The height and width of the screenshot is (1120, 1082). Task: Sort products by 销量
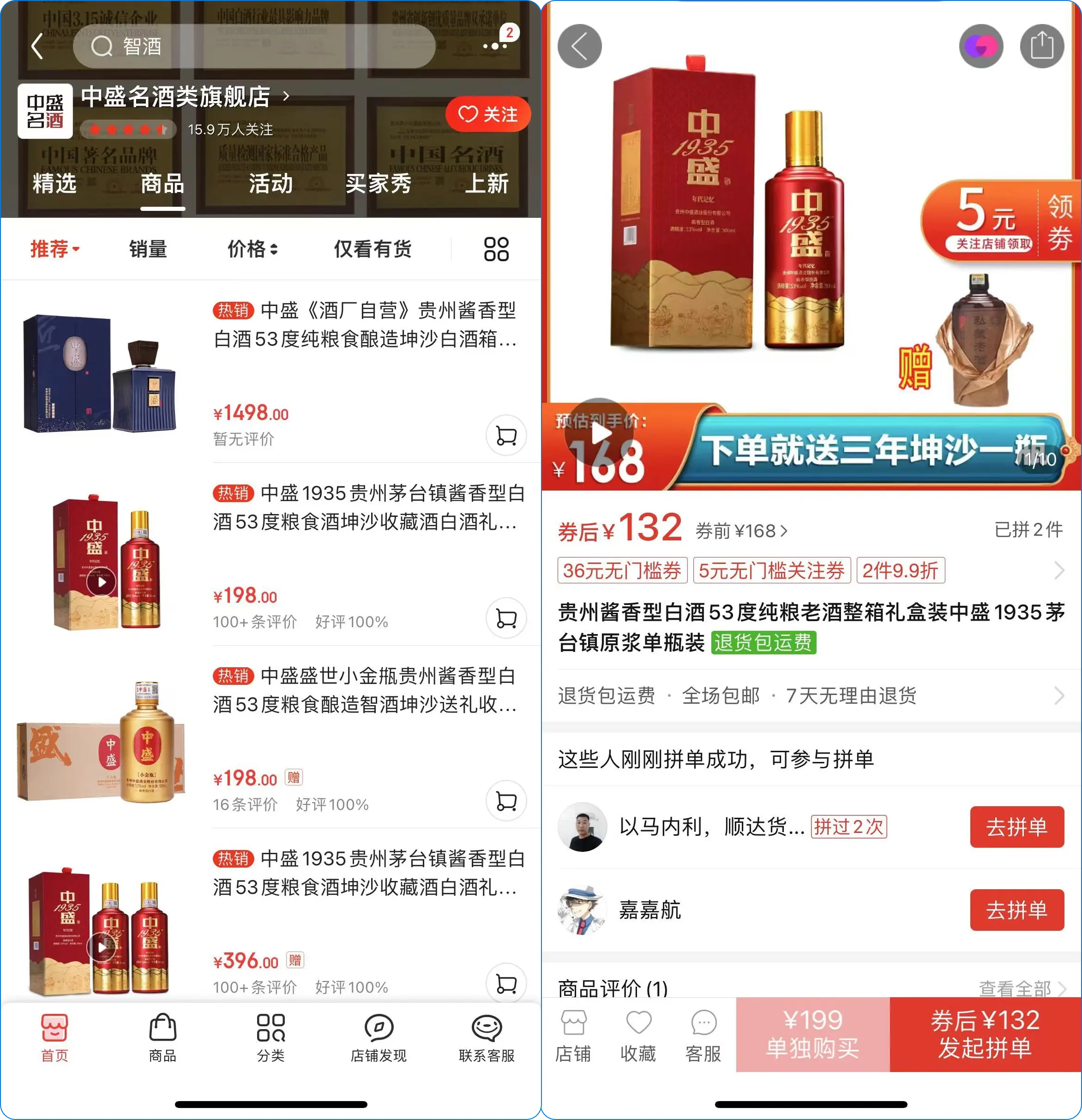click(147, 249)
